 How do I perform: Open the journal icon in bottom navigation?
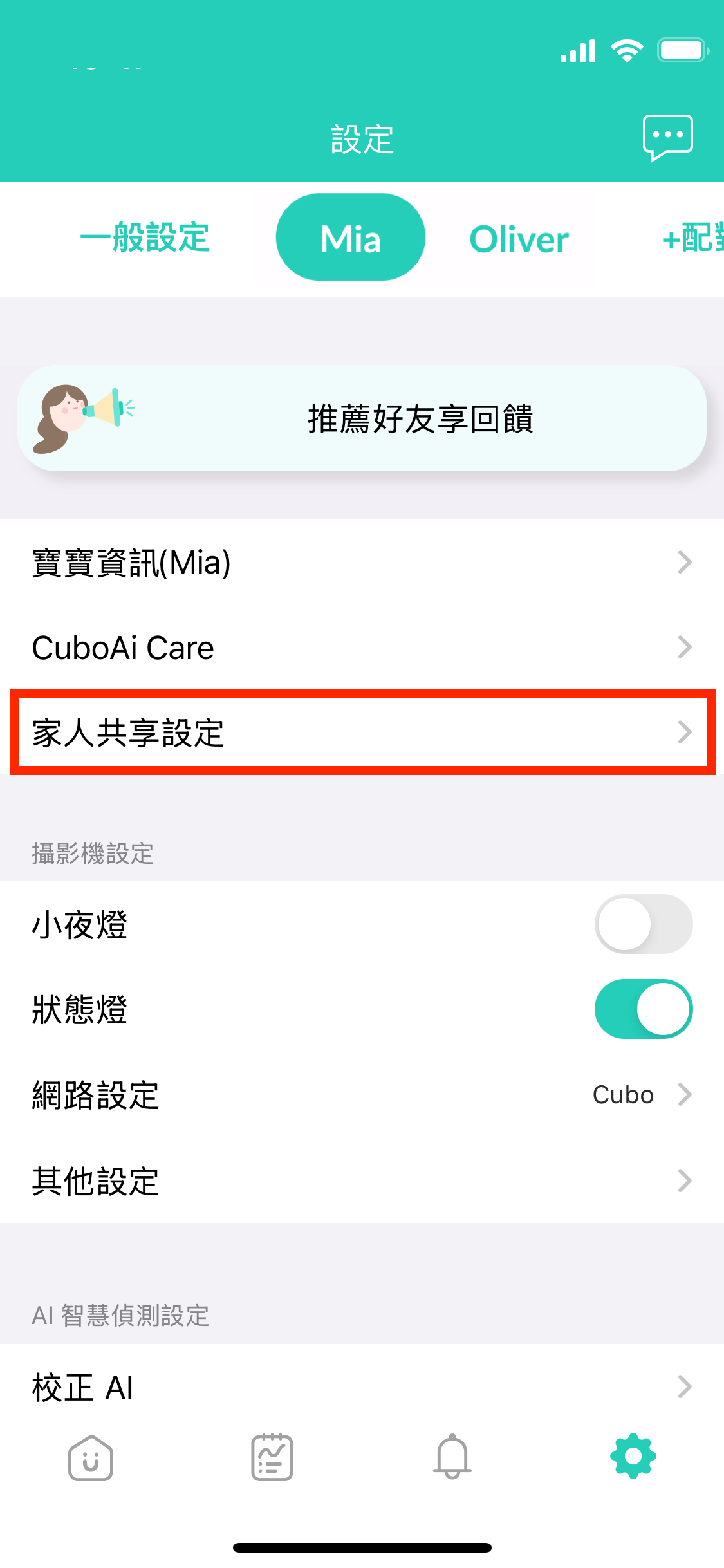coord(271,1459)
